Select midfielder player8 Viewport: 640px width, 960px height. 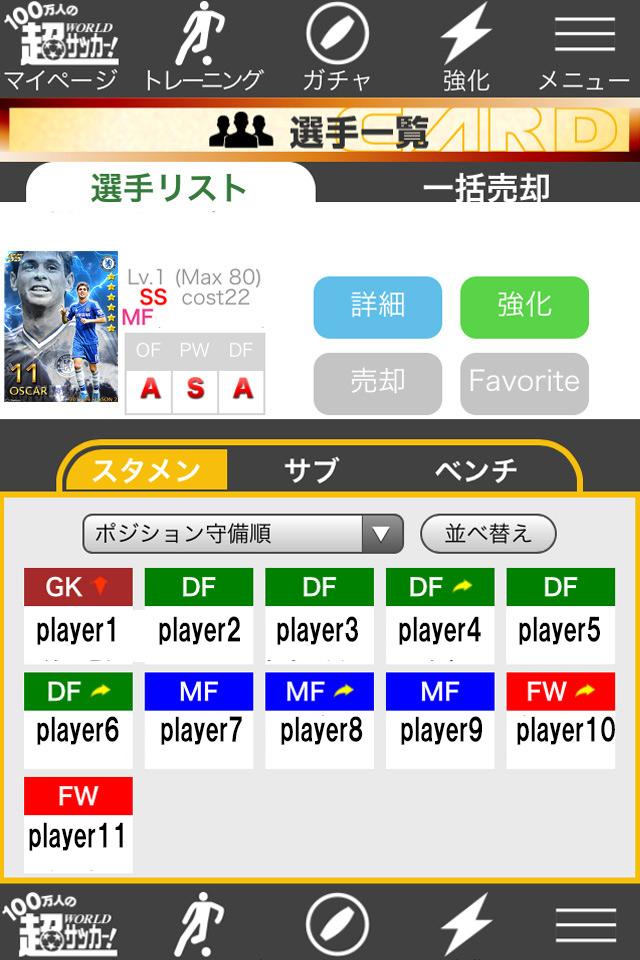319,719
